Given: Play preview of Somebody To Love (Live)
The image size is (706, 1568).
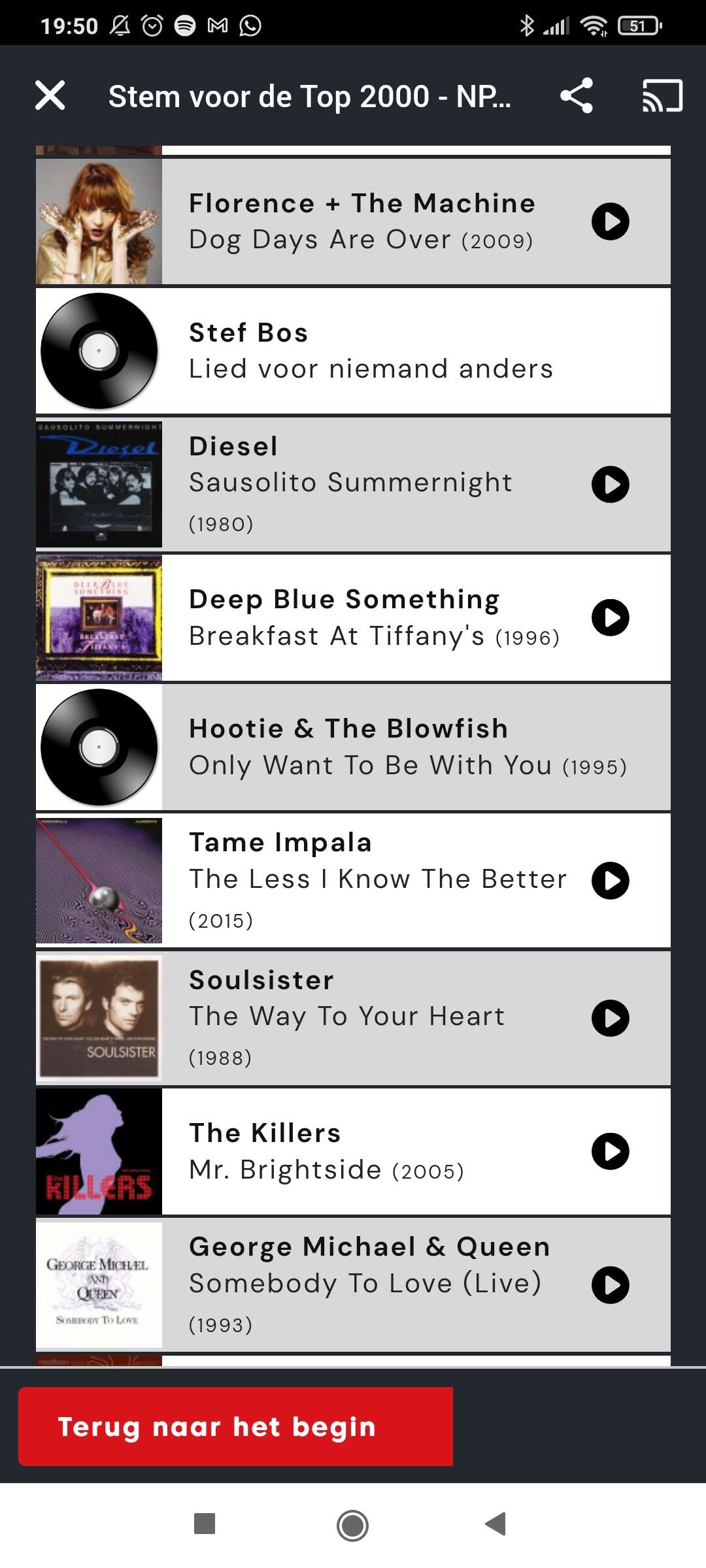Looking at the screenshot, I should click(x=610, y=1285).
